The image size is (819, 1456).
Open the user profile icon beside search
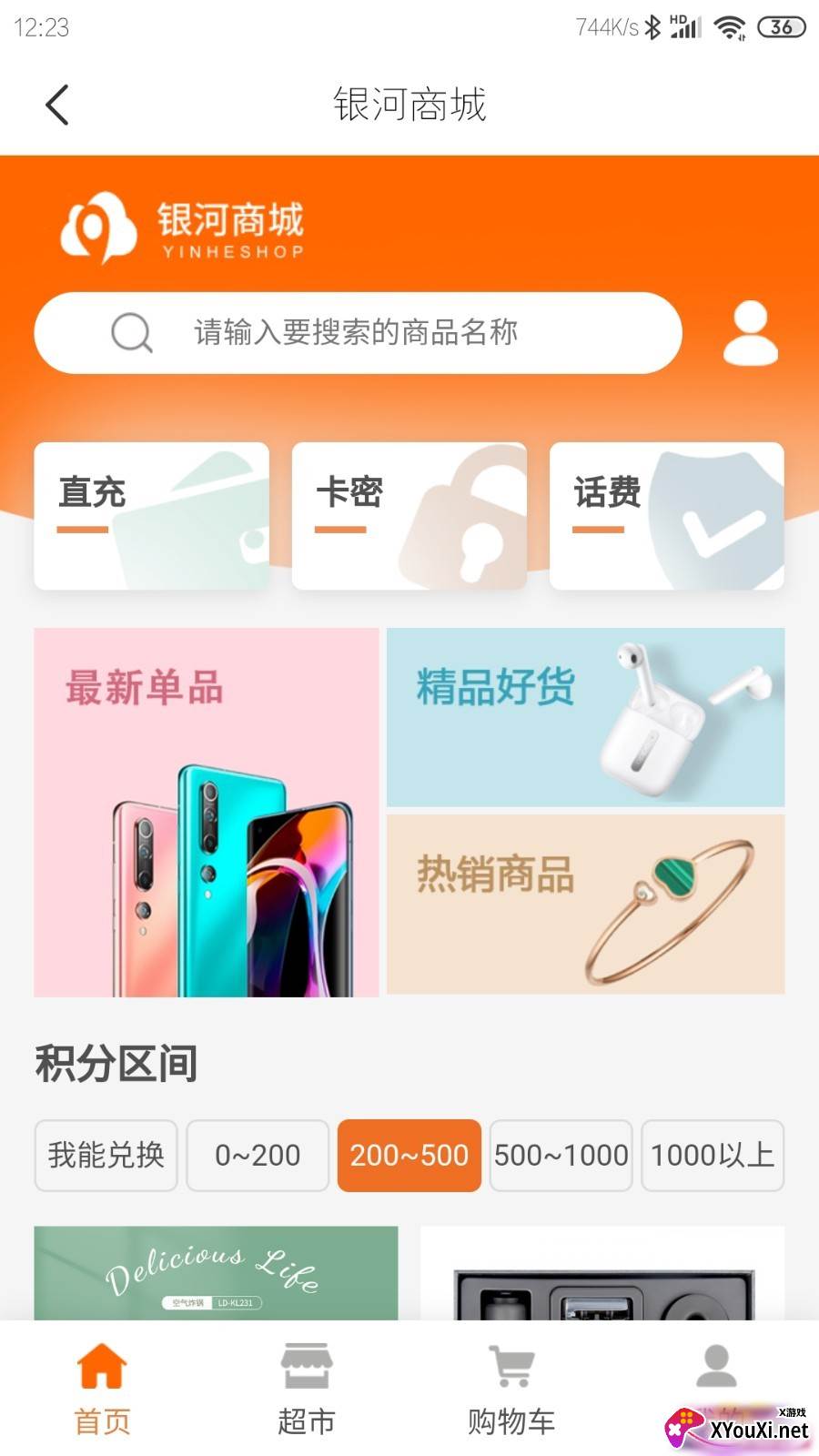751,333
